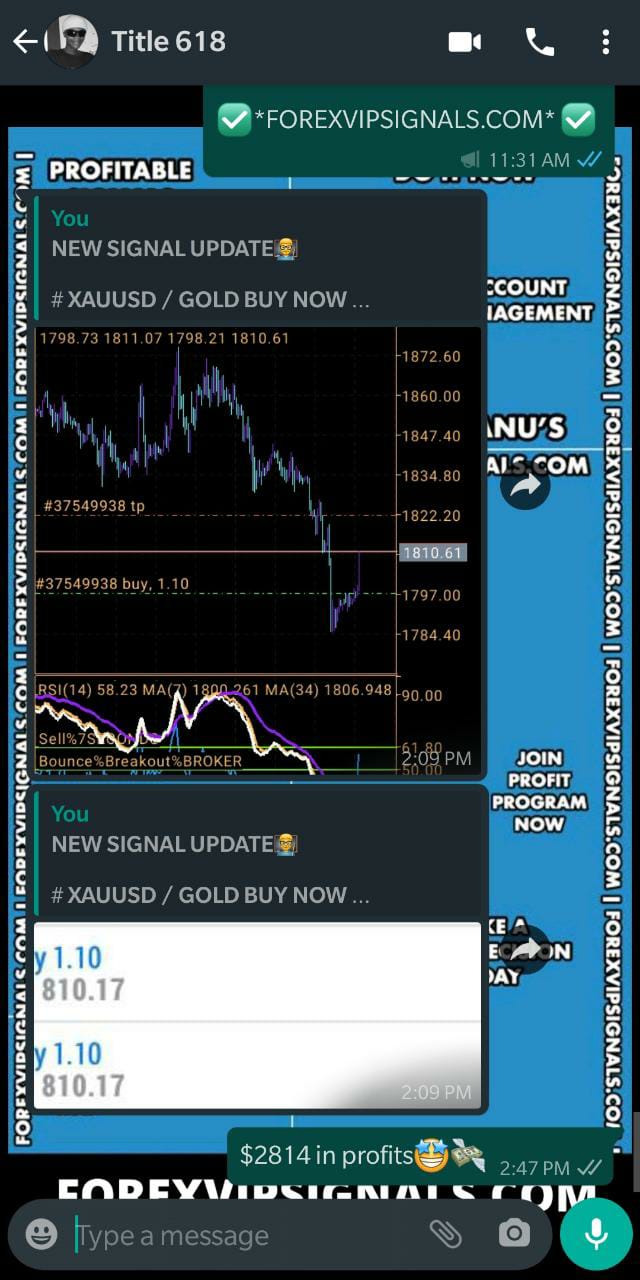The width and height of the screenshot is (640, 1280).
Task: Go back using the arrow in the header
Action: [25, 42]
